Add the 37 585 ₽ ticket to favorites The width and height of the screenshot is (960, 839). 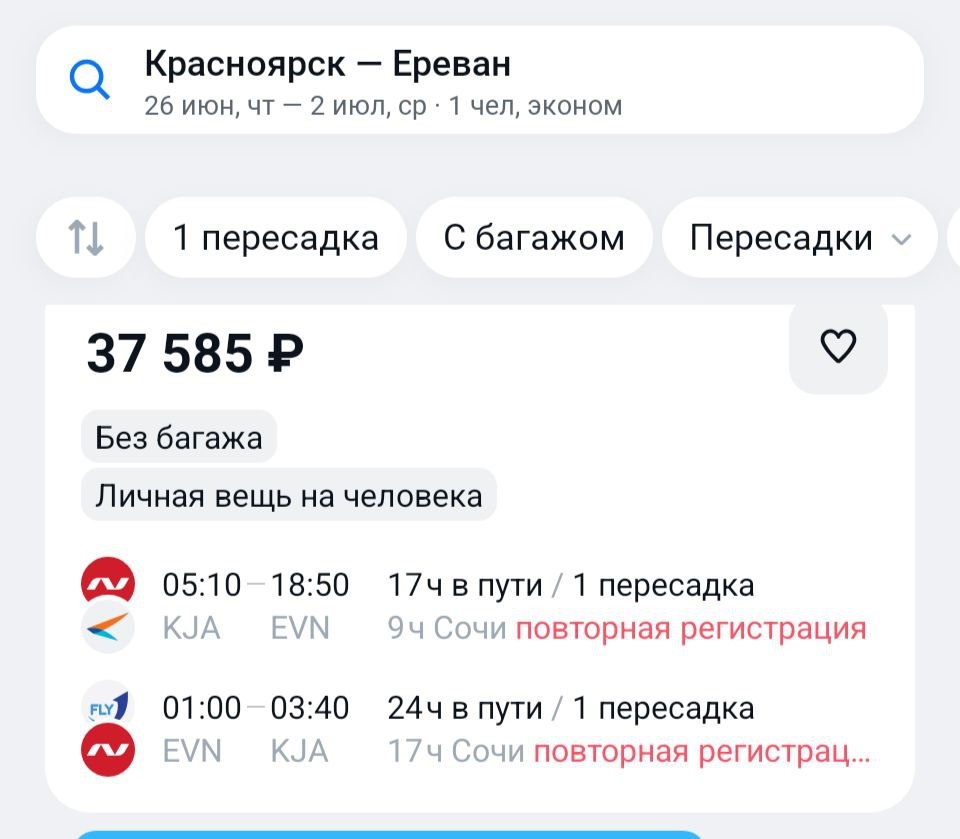[x=838, y=346]
